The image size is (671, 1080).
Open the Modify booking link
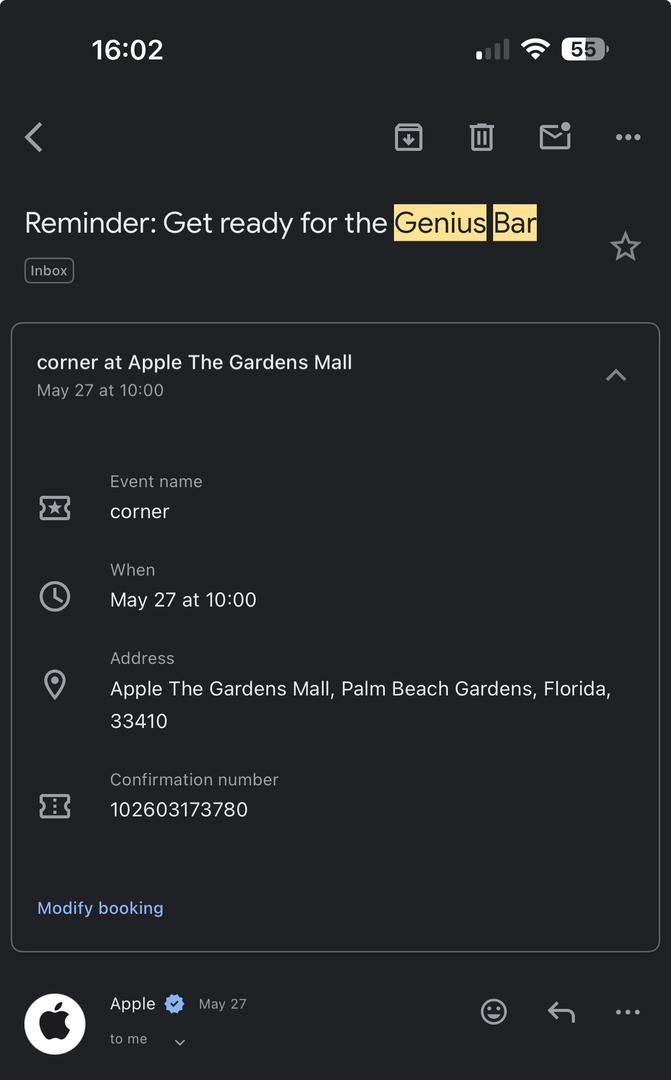(x=101, y=908)
